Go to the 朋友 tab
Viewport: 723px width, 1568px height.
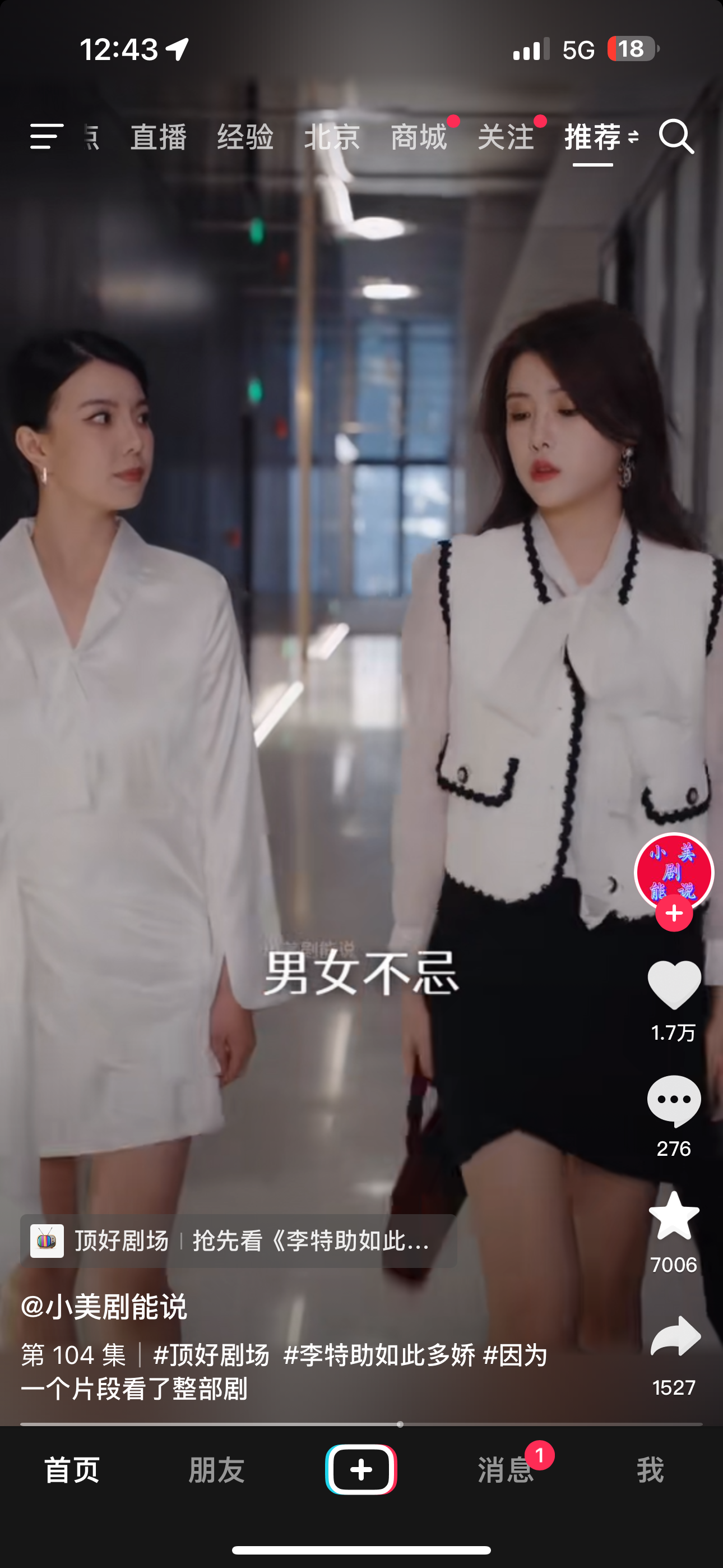(x=216, y=1470)
